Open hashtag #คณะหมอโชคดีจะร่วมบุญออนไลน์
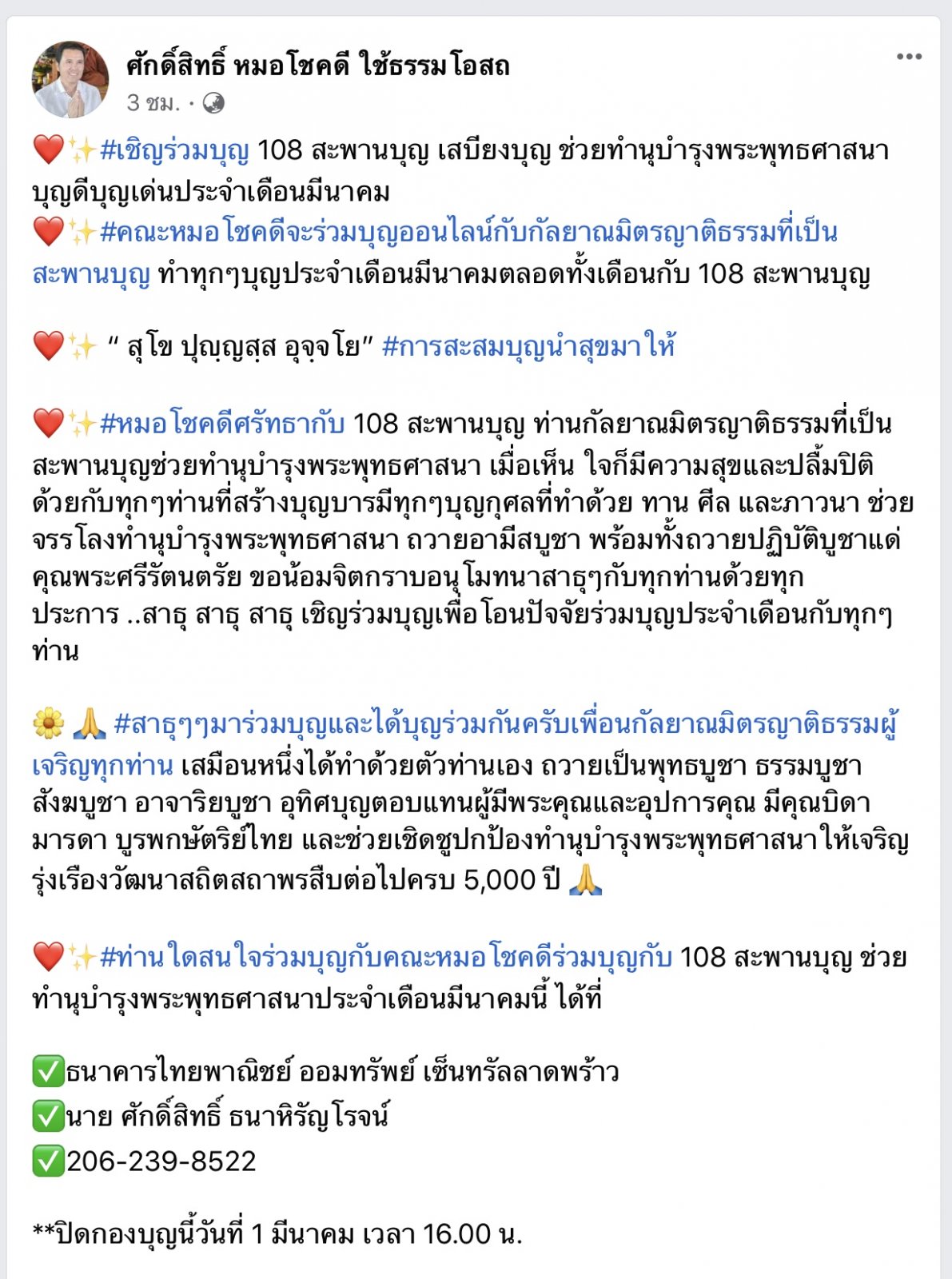Screen dimensions: 952x1279 point(468,232)
